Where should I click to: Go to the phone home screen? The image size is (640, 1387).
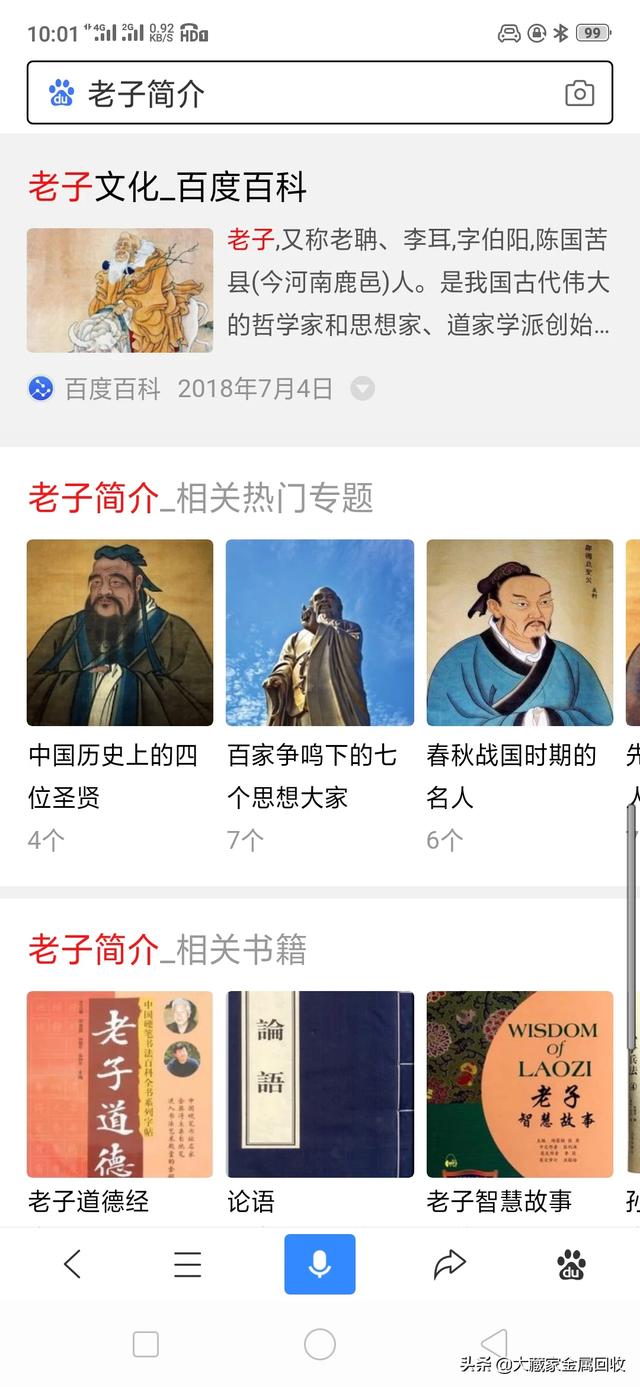coord(320,1344)
